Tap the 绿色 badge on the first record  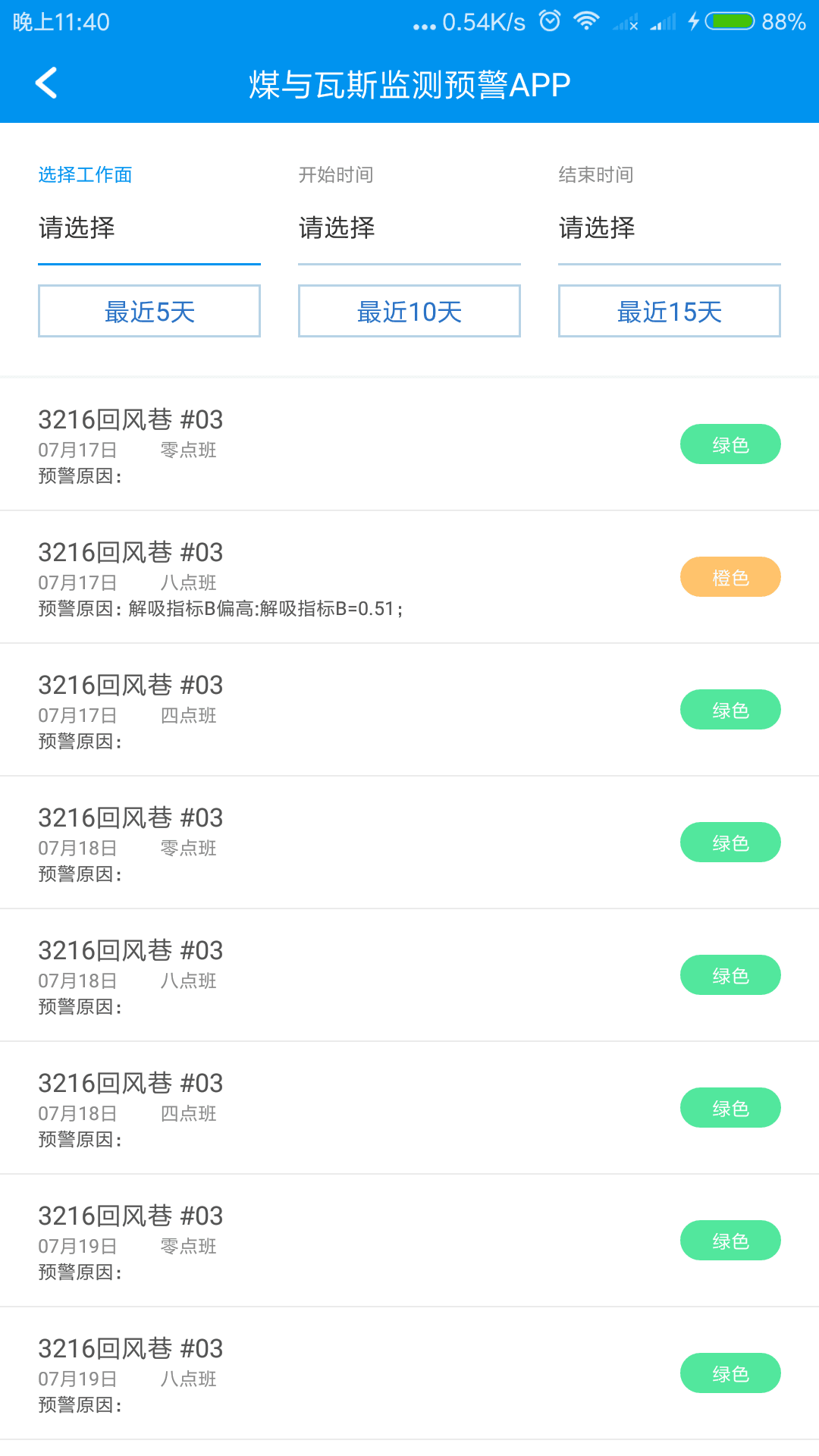730,444
